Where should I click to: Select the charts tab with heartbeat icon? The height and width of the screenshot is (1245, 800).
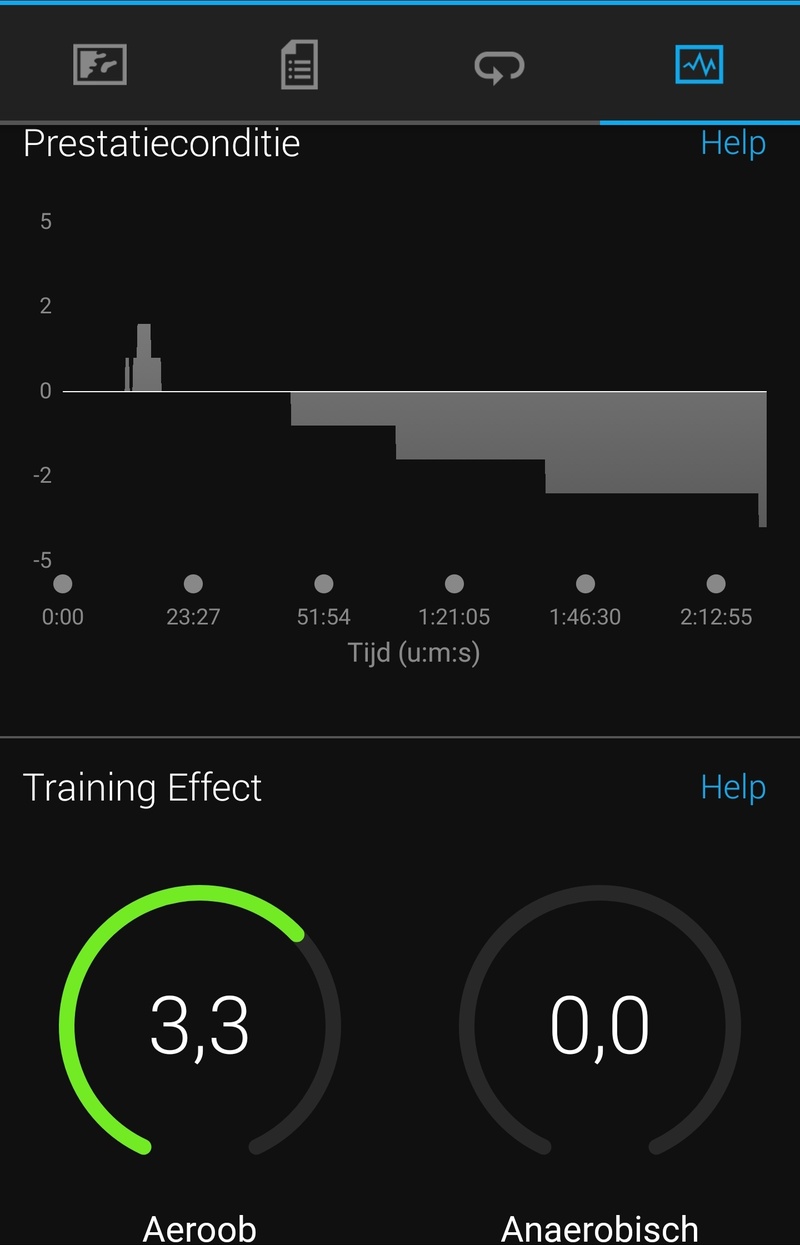[x=699, y=66]
